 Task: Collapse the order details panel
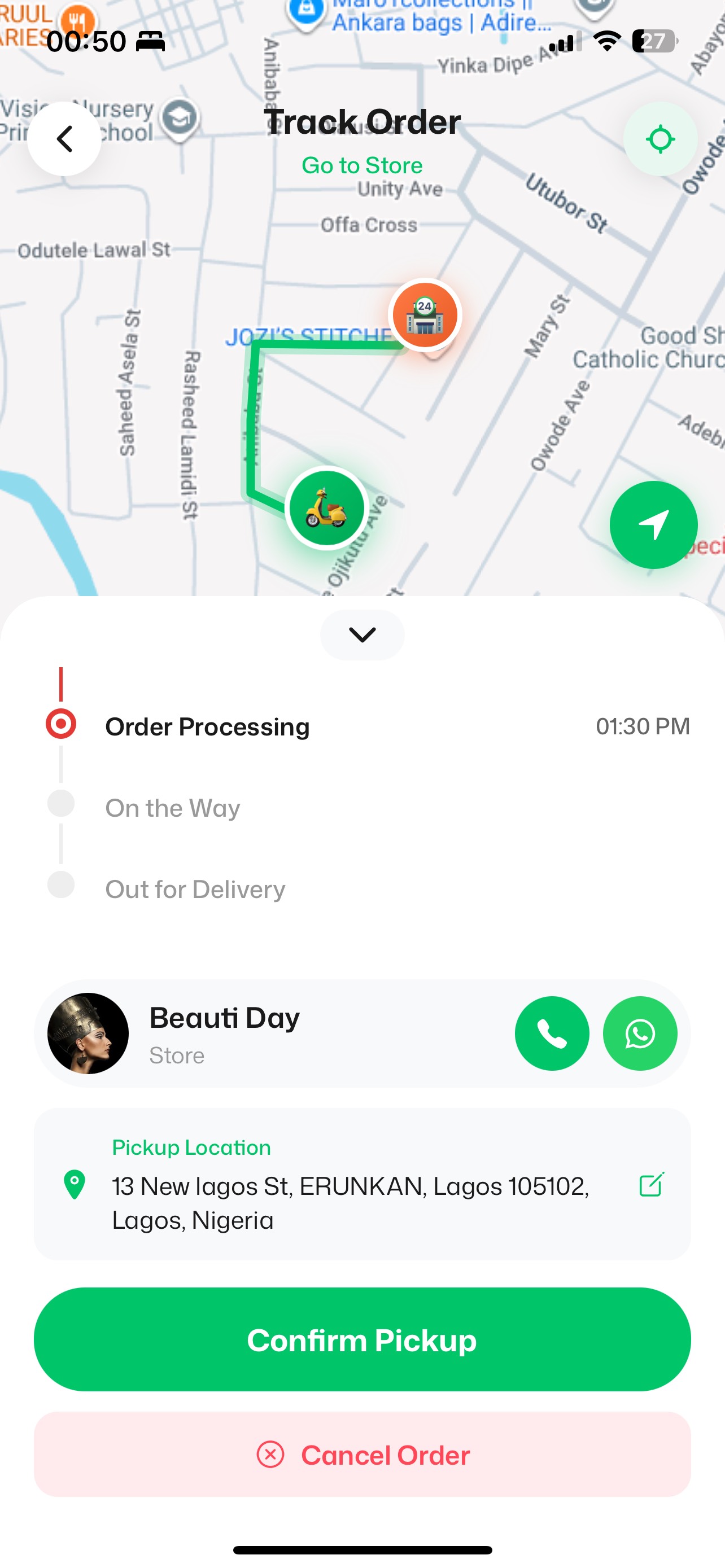pyautogui.click(x=362, y=635)
